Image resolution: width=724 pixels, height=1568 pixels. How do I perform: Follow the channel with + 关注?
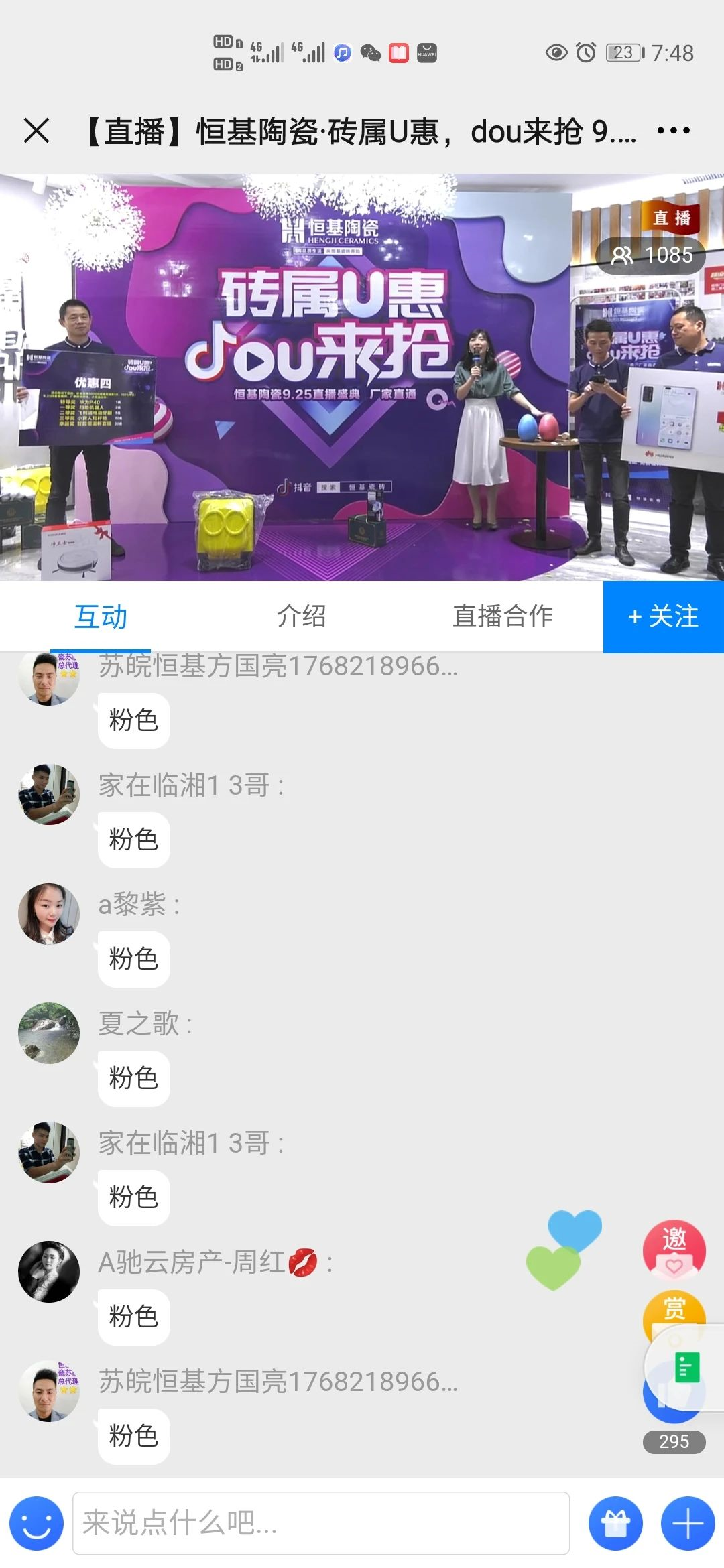[x=663, y=616]
